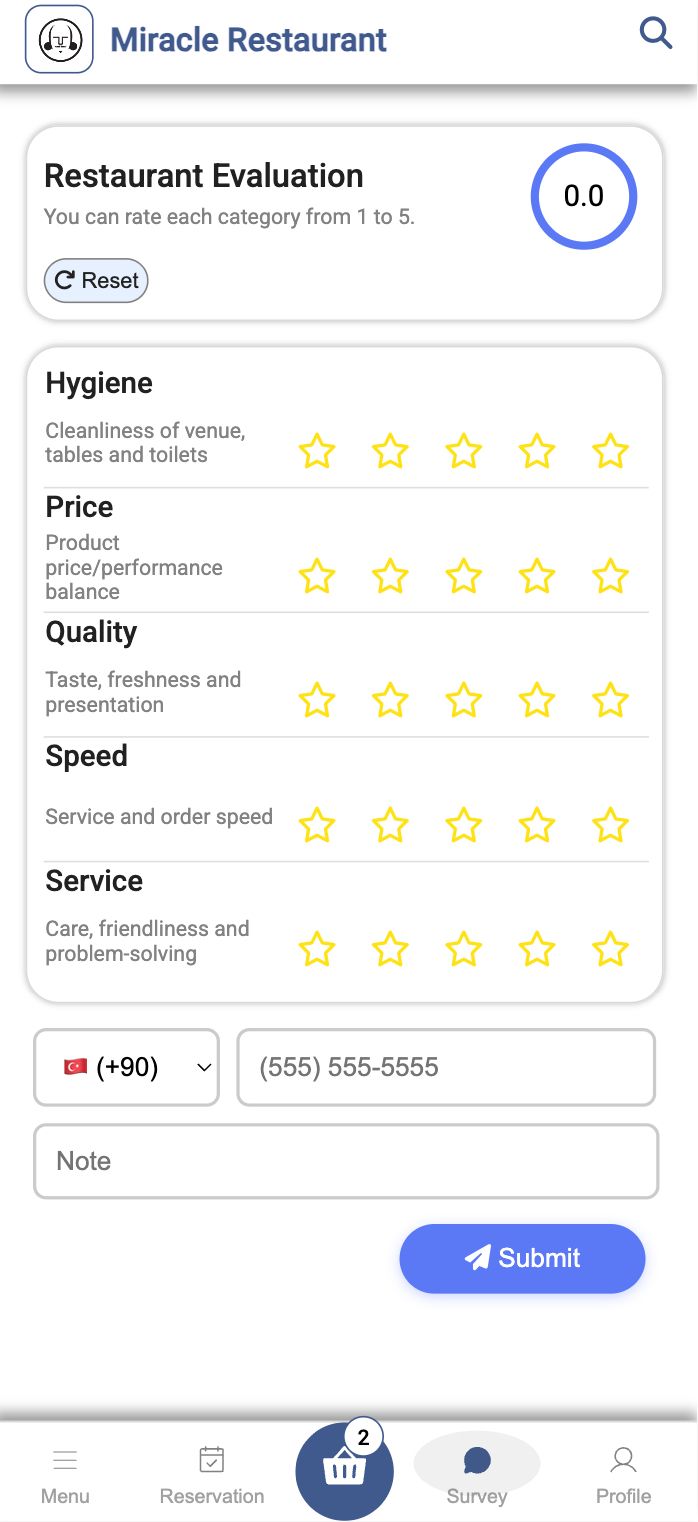
Task: Go to the Reservation tab
Action: pyautogui.click(x=212, y=1476)
